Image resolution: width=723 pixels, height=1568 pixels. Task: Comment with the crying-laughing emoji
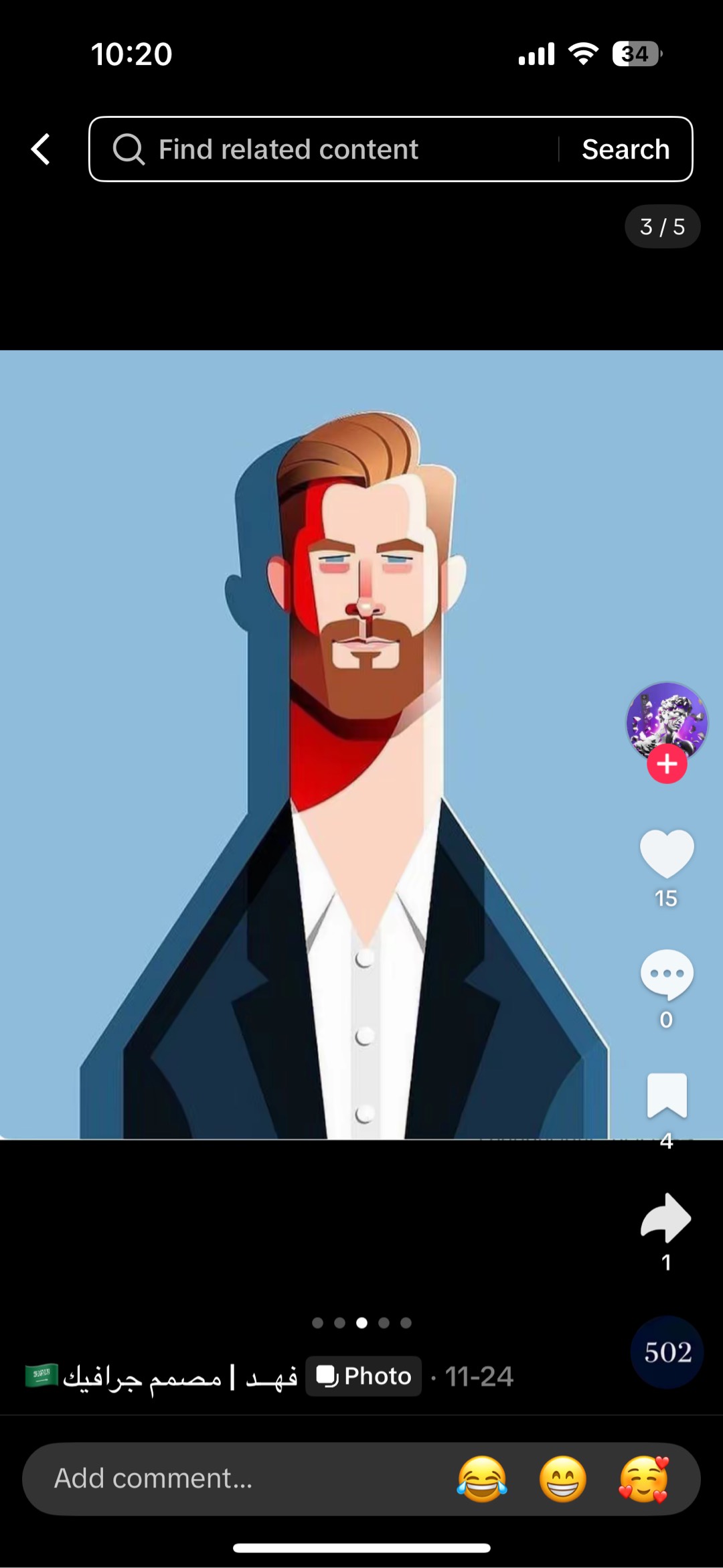482,1478
